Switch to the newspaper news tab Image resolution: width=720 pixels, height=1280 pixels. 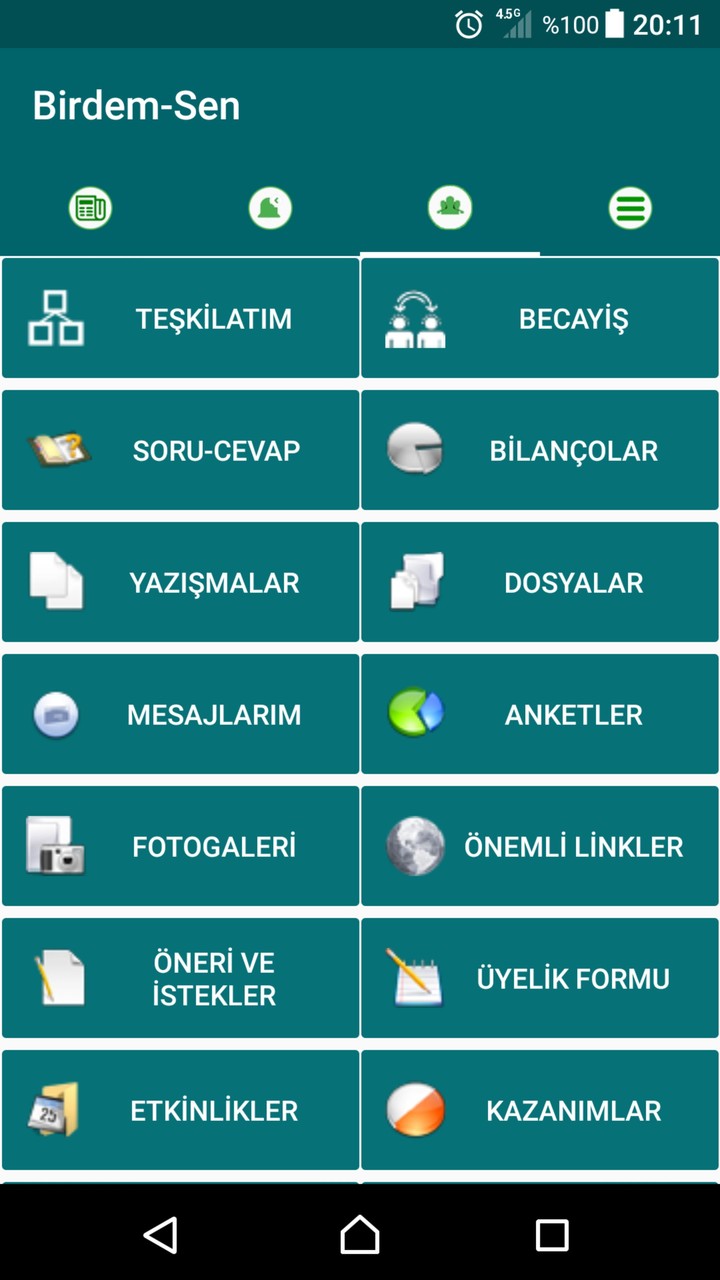(x=90, y=209)
